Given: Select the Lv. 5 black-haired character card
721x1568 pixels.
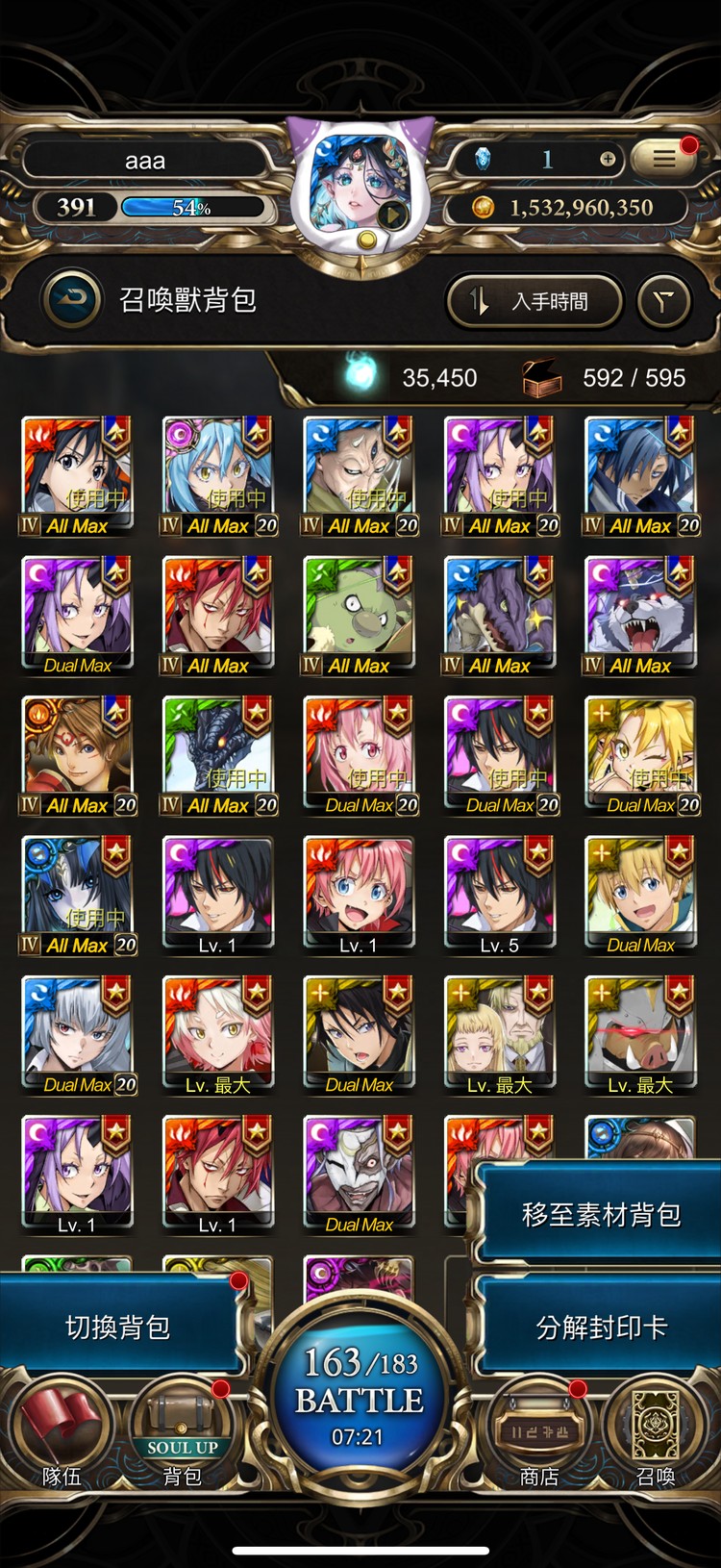Looking at the screenshot, I should click(x=499, y=893).
